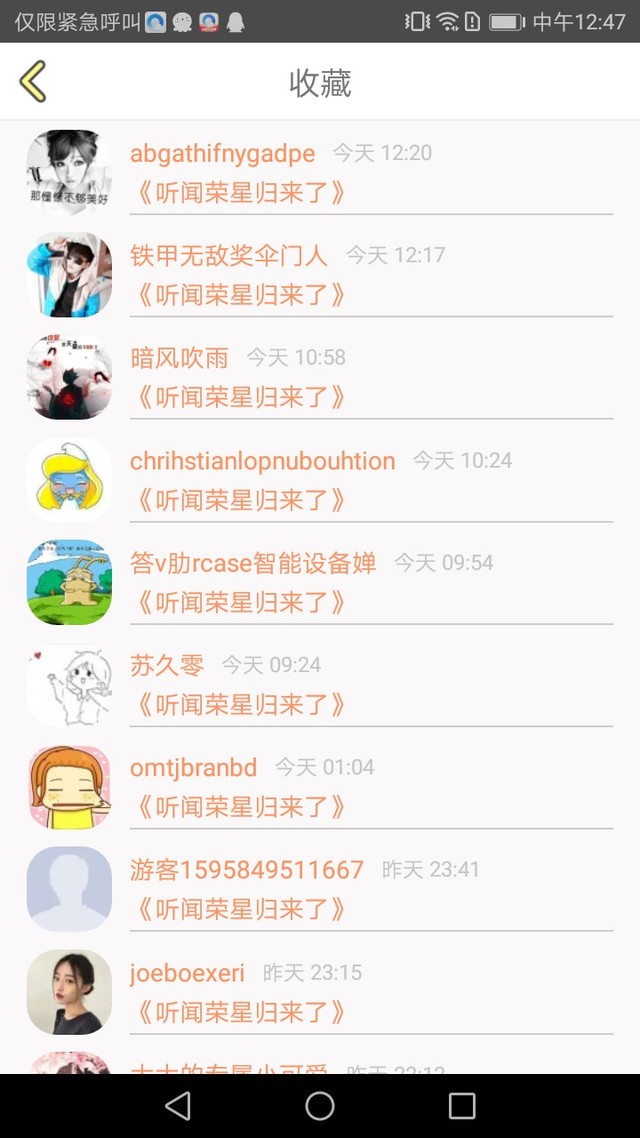Go back using the yellow arrow
640x1138 pixels.
coord(33,82)
